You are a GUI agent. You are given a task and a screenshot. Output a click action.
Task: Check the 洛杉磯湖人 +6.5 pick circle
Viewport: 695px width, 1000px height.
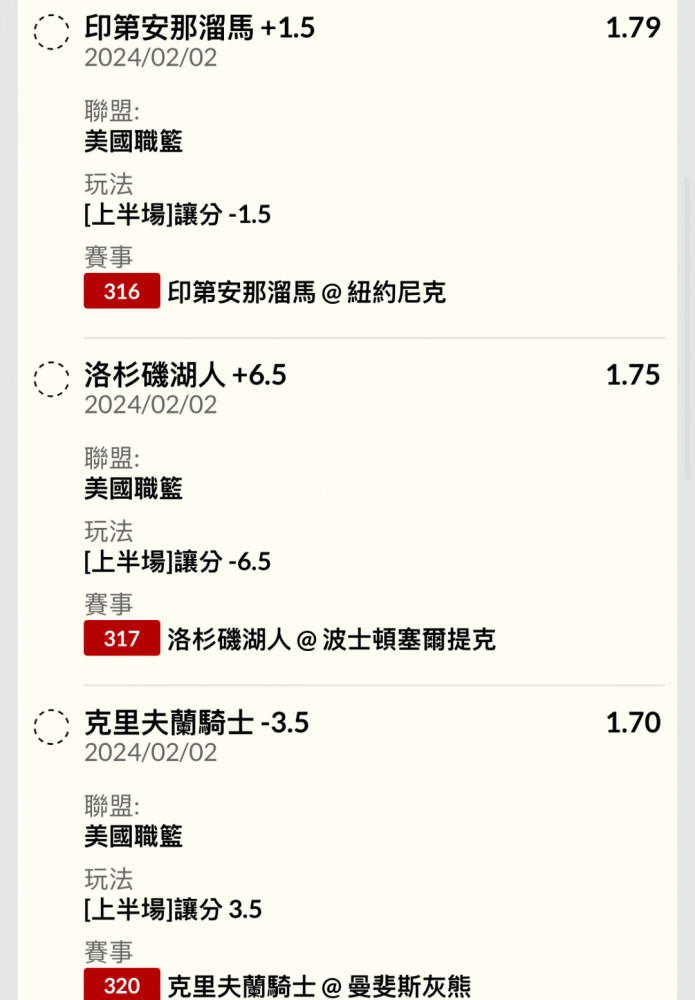(52, 379)
